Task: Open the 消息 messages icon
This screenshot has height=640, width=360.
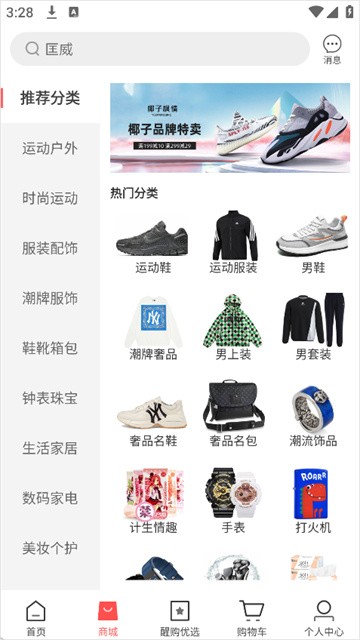Action: pyautogui.click(x=332, y=49)
